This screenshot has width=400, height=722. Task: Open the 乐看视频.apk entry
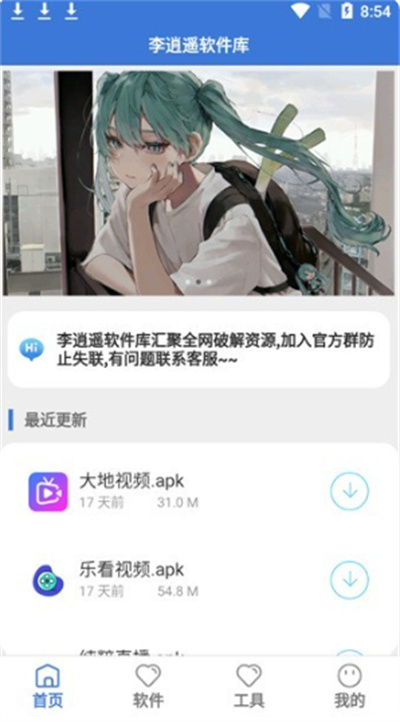(x=200, y=580)
